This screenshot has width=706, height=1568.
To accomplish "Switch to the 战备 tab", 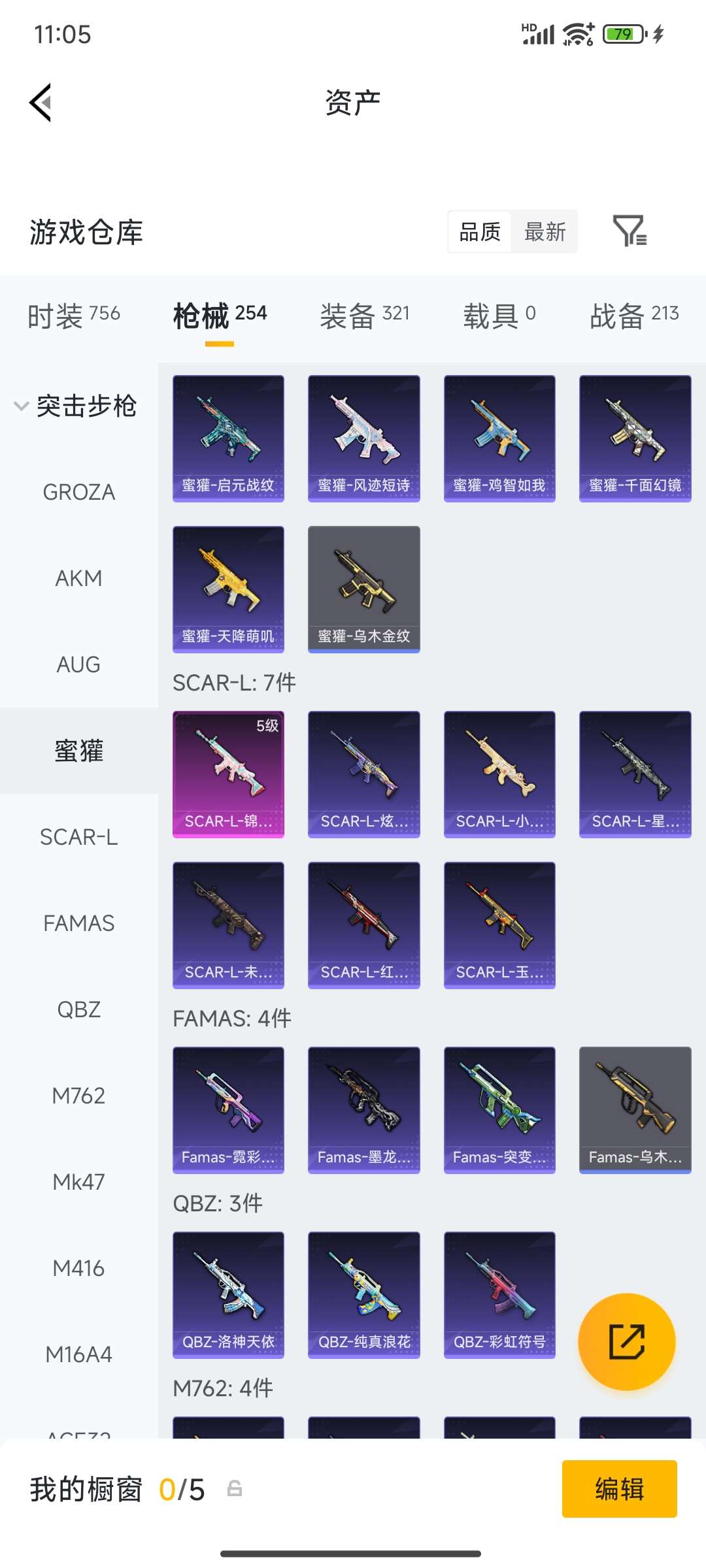I will (x=633, y=316).
